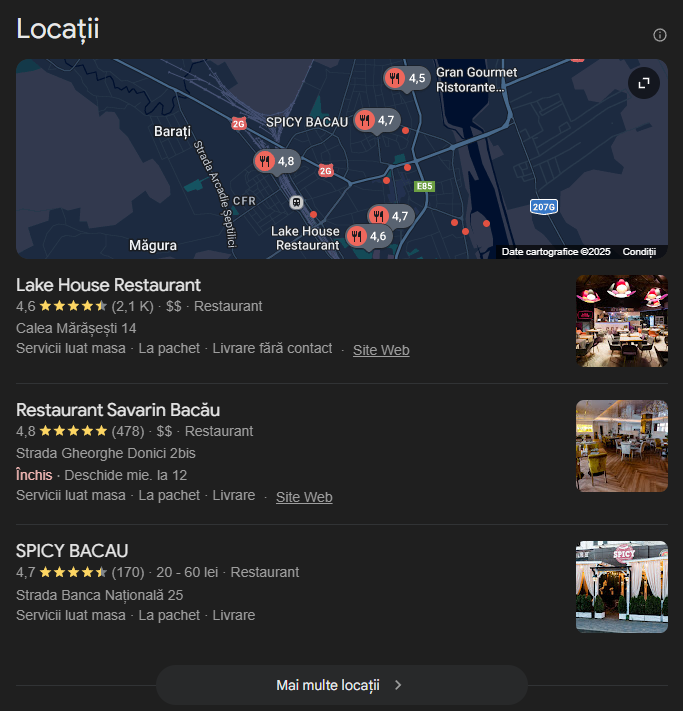Open the Condiții link on the map
Screen dimensions: 683x711
tap(639, 252)
